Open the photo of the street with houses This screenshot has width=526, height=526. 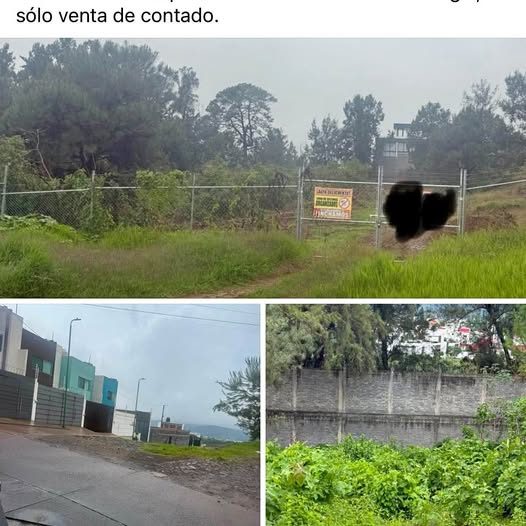[130, 415]
